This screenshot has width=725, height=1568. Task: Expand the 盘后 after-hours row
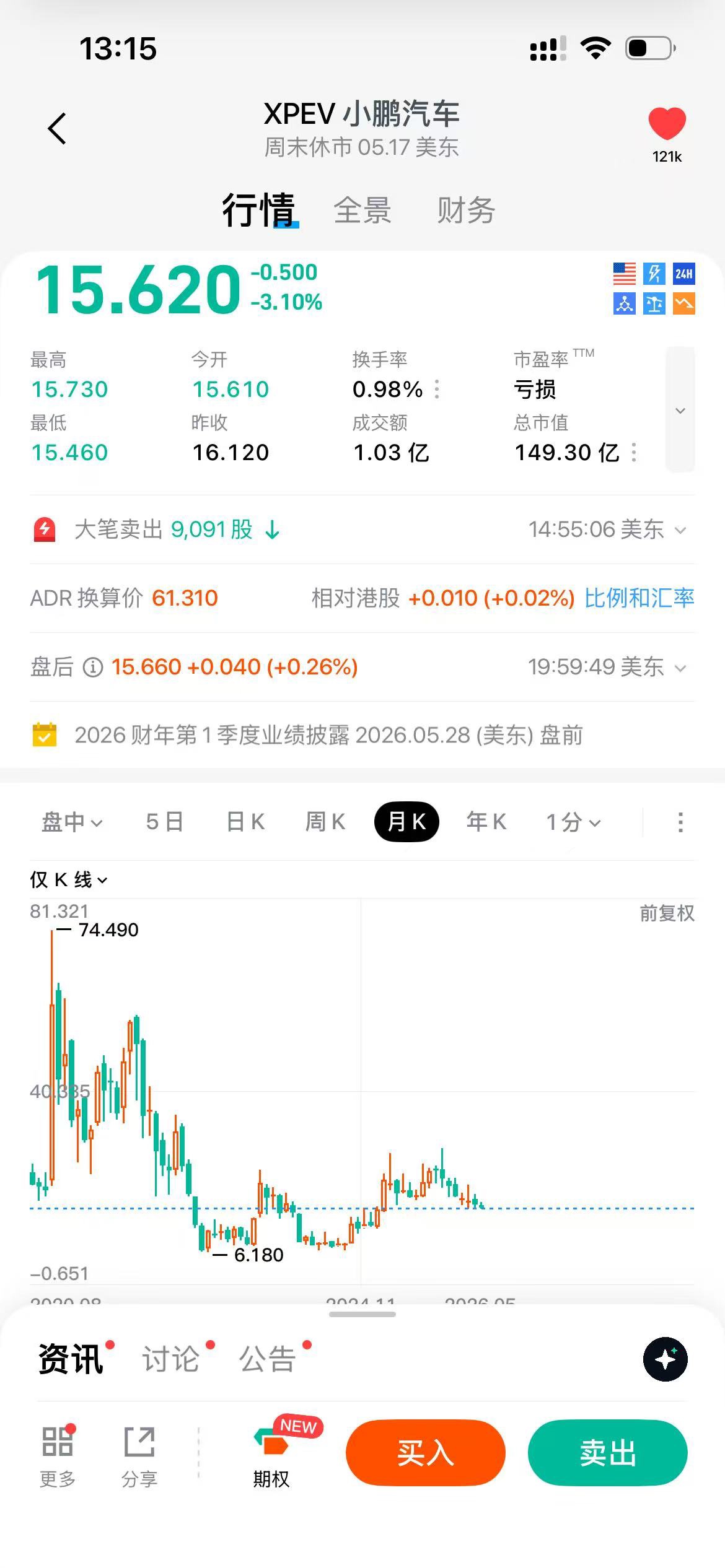pyautogui.click(x=362, y=668)
